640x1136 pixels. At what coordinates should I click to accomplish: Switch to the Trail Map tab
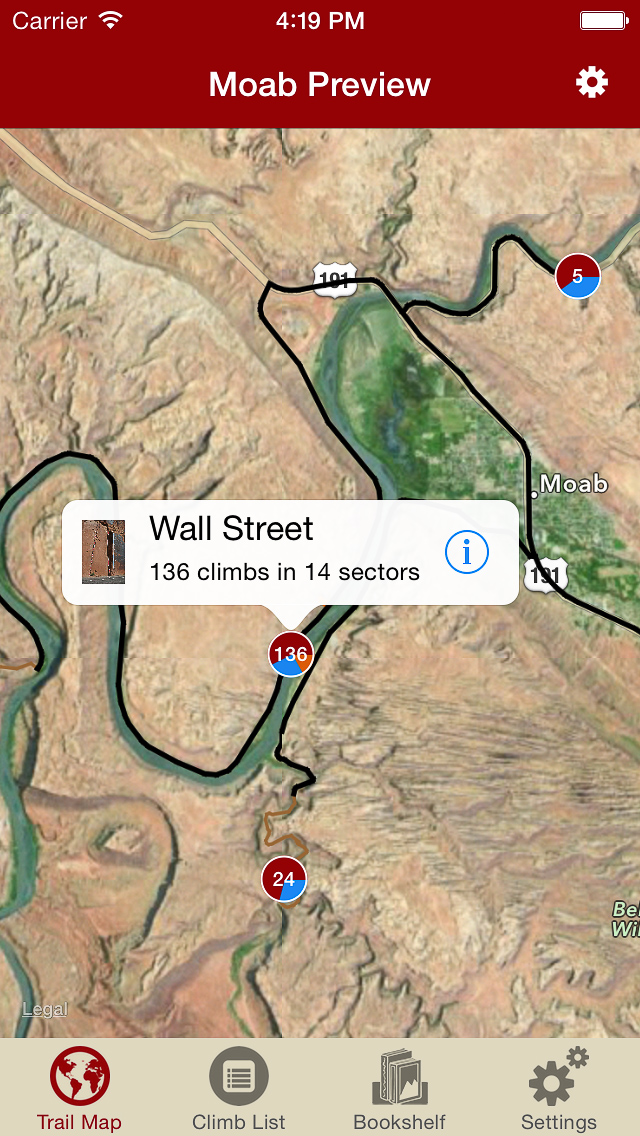point(79,1090)
